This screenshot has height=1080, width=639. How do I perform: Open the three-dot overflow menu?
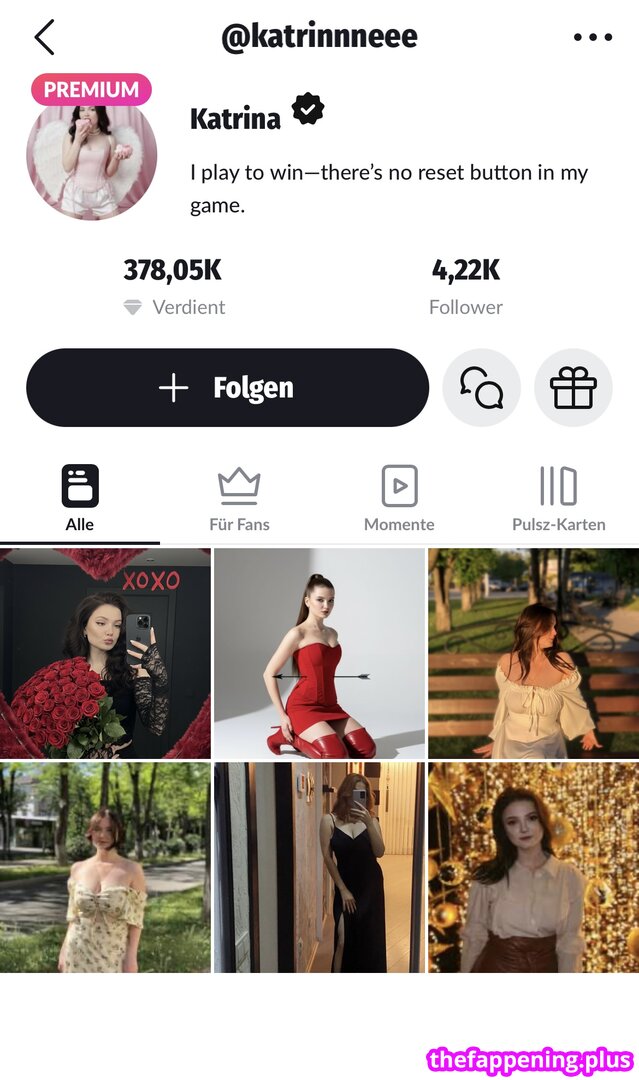(x=592, y=38)
